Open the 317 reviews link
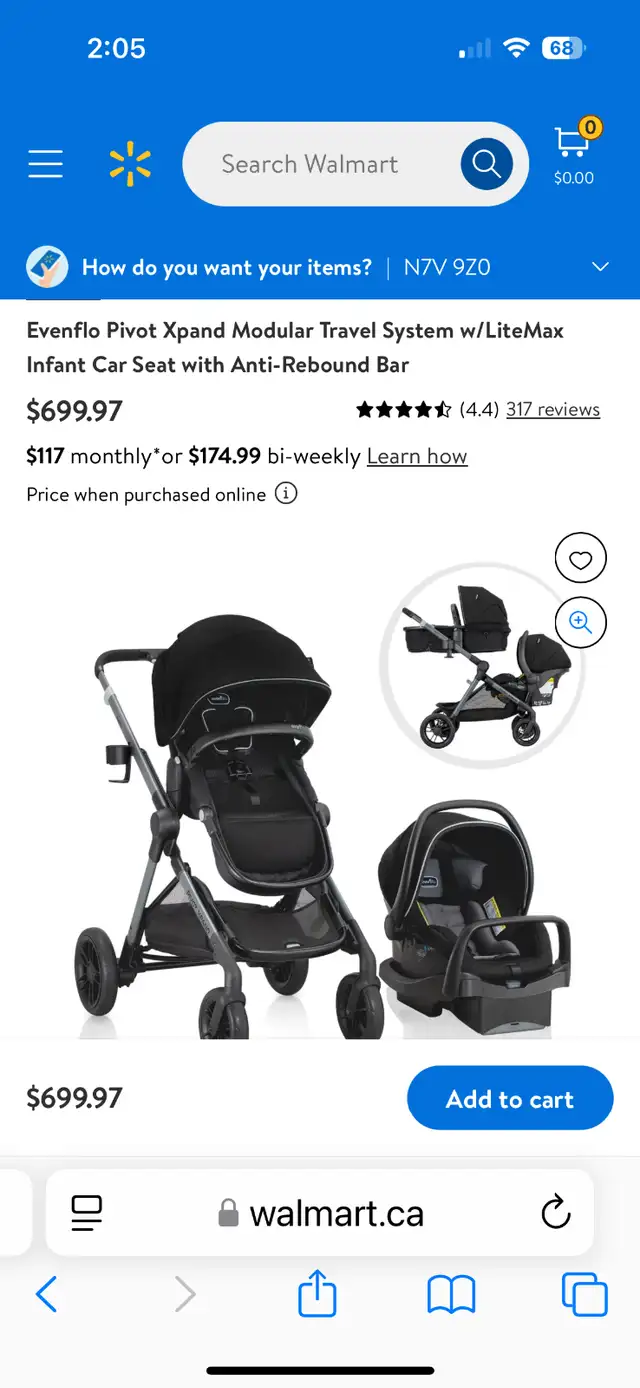The height and width of the screenshot is (1388, 640). (553, 409)
